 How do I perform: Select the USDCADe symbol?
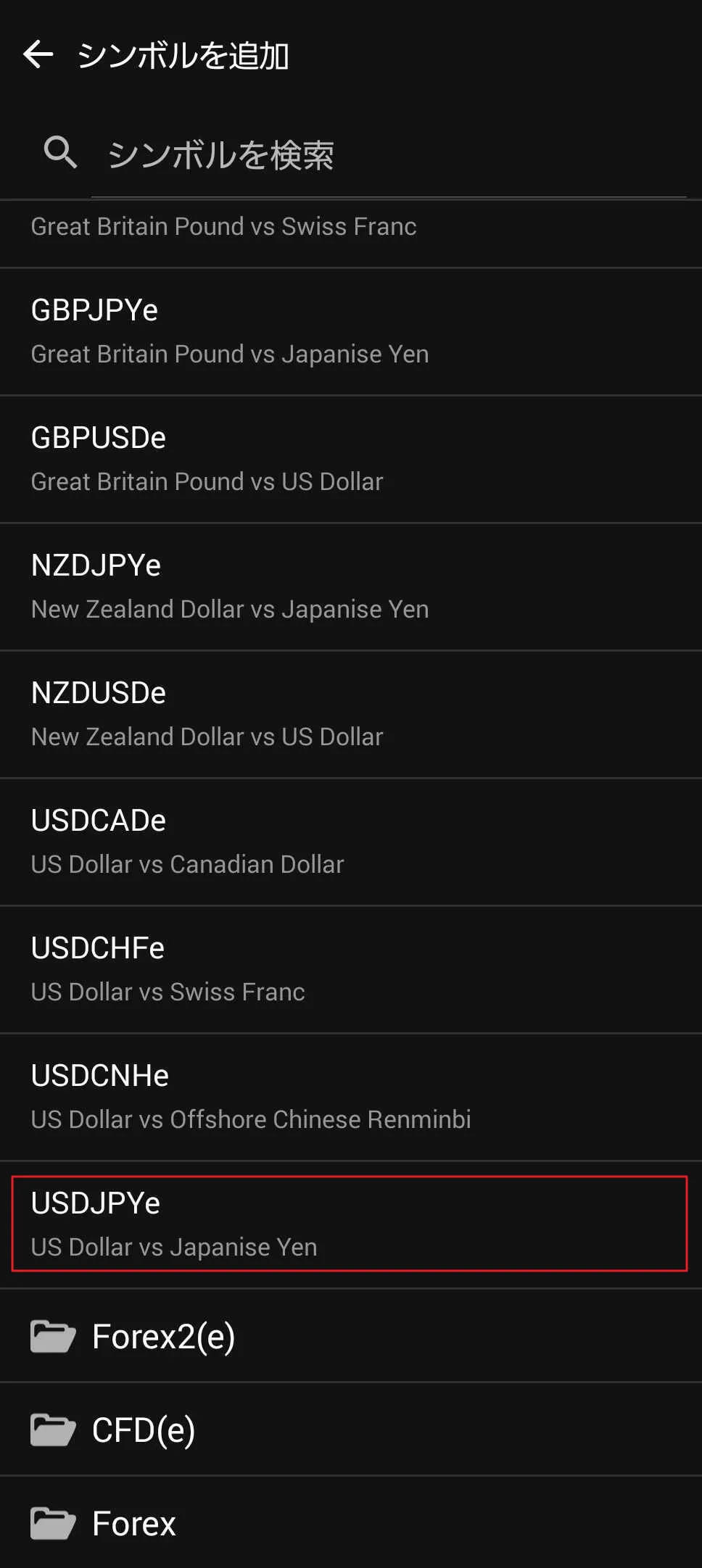[351, 842]
